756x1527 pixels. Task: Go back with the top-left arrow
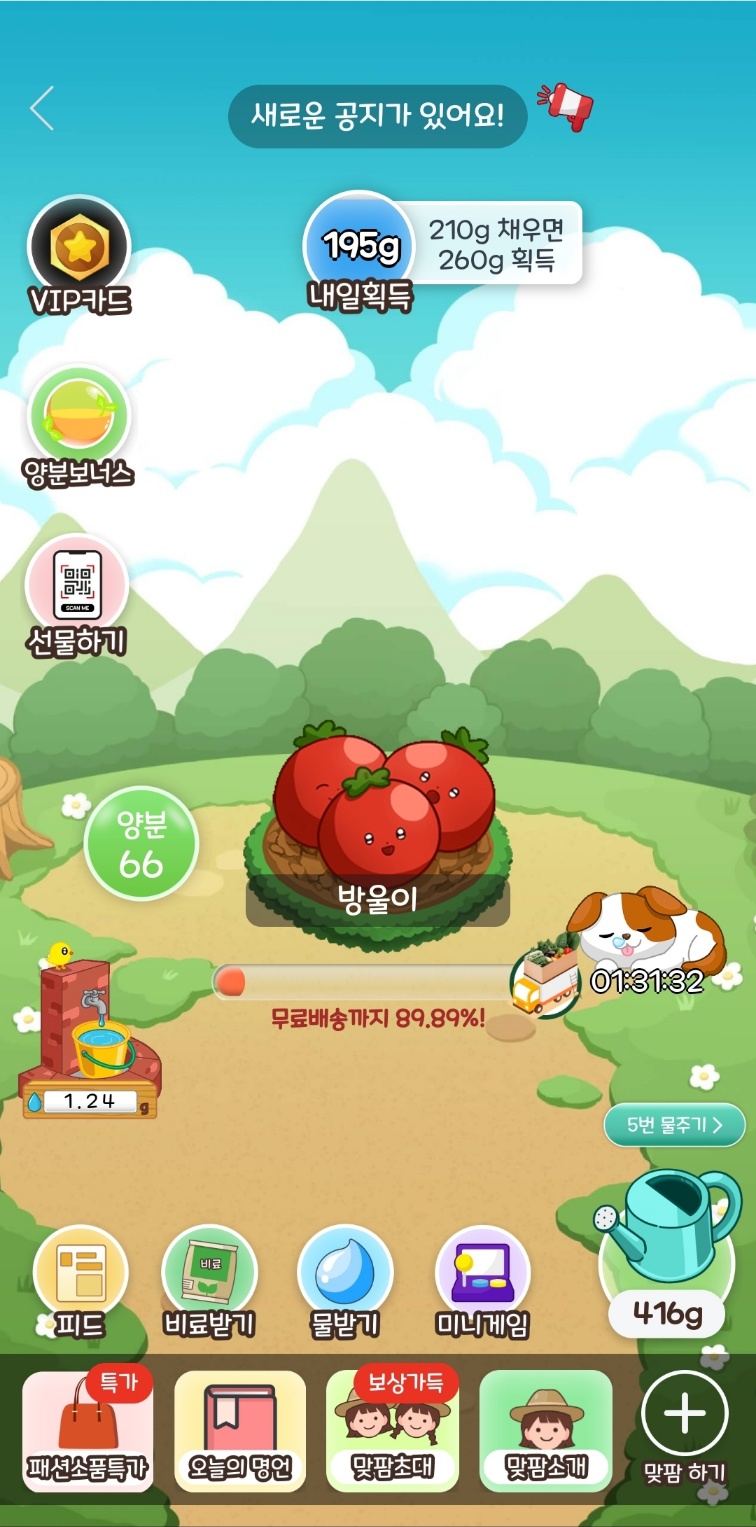click(42, 109)
